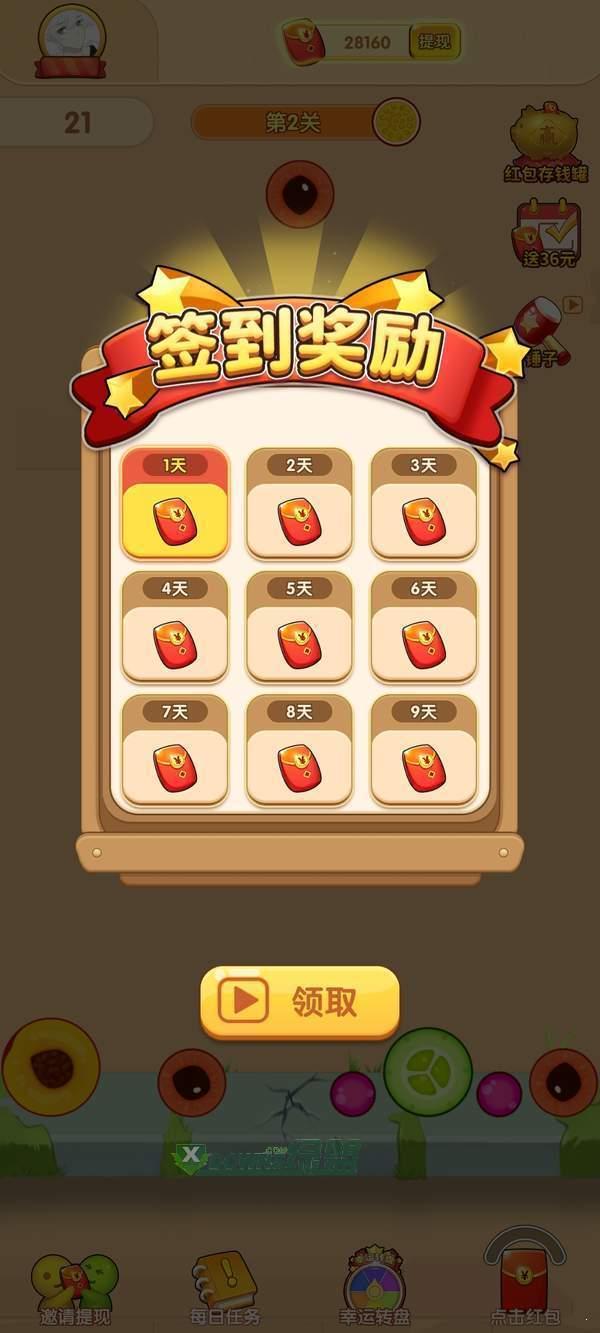This screenshot has width=600, height=1333.
Task: Select the 1天 sign-in reward
Action: pyautogui.click(x=175, y=503)
